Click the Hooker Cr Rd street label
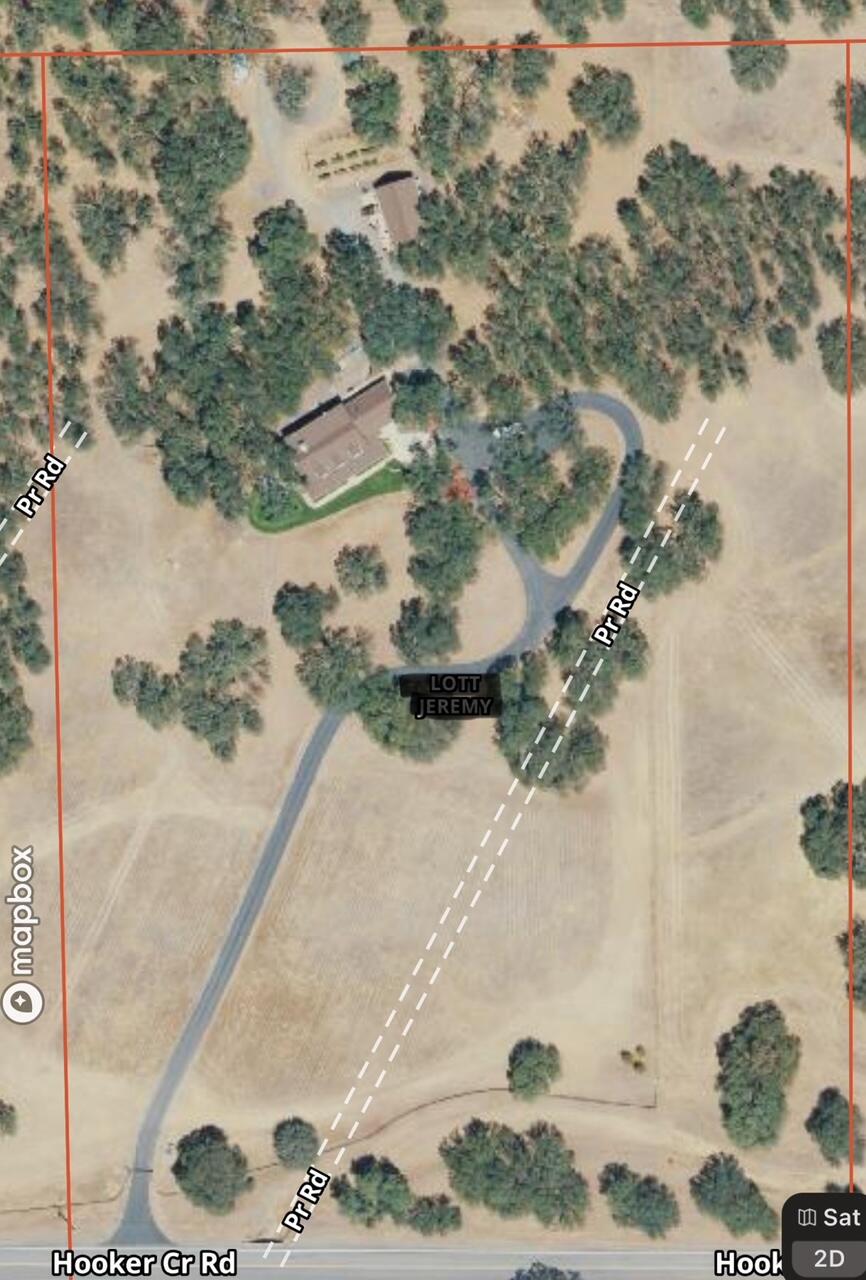866x1280 pixels. pyautogui.click(x=146, y=1264)
